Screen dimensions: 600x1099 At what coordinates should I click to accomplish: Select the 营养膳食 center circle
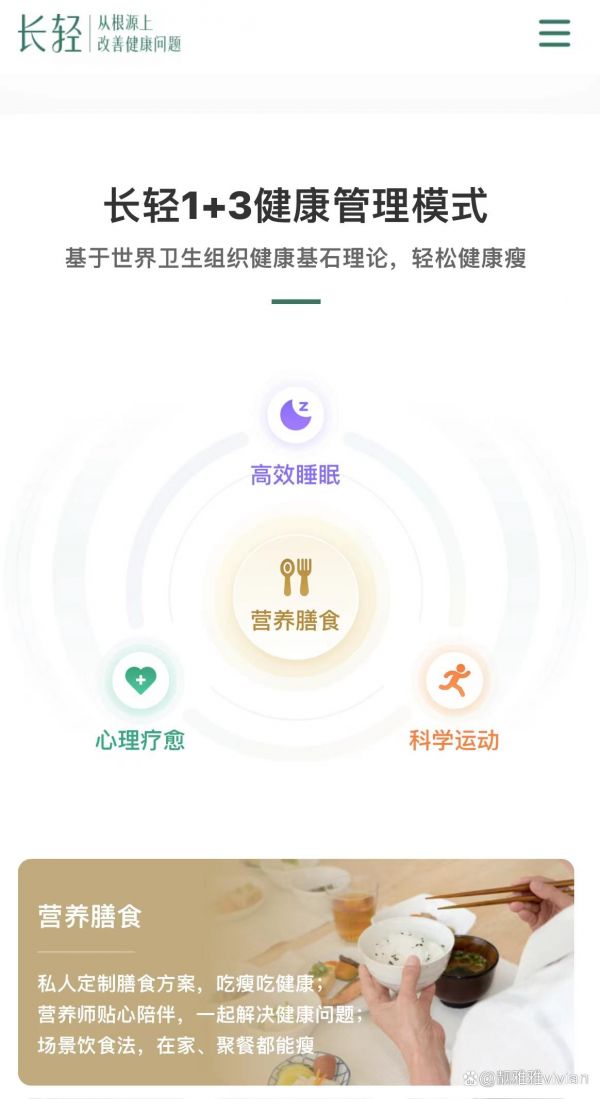pos(295,594)
